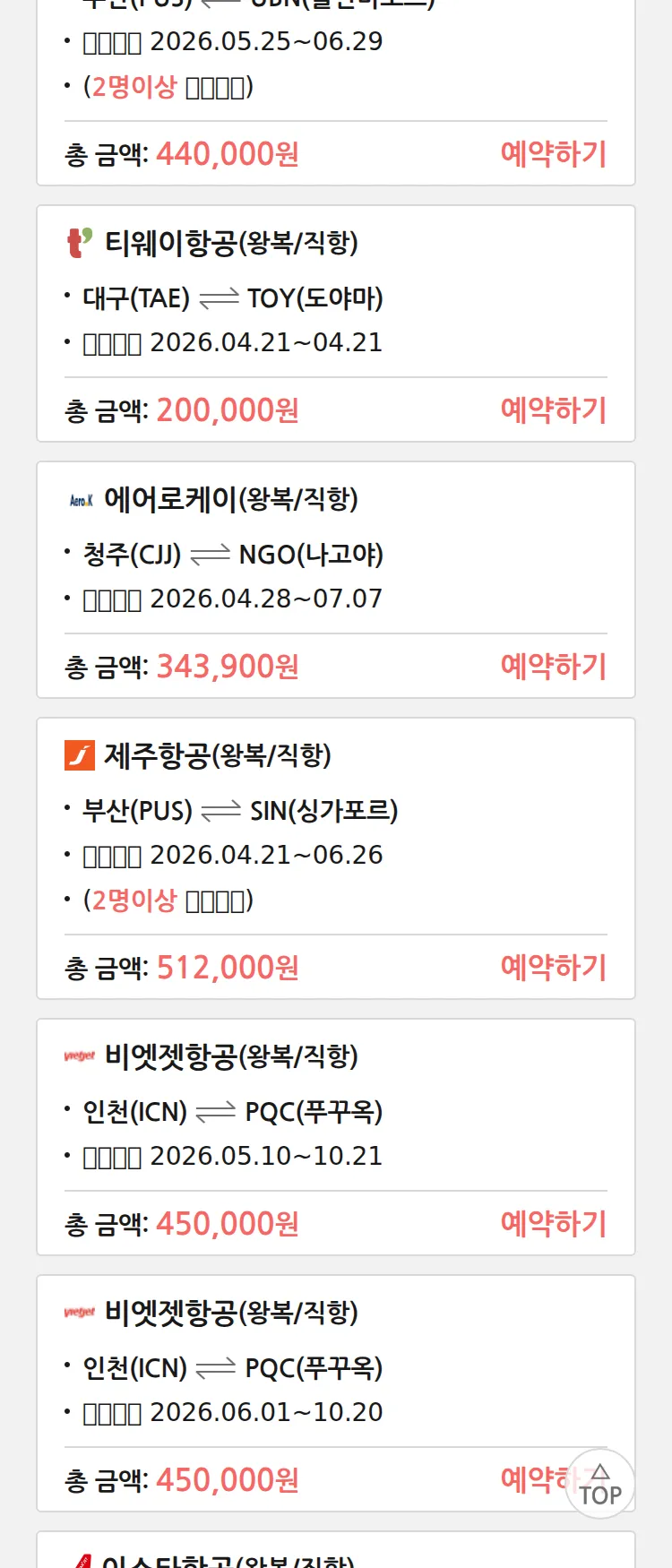Screen dimensions: 672x1568
Task: Jump back to top with TOP button
Action: click(x=600, y=1484)
